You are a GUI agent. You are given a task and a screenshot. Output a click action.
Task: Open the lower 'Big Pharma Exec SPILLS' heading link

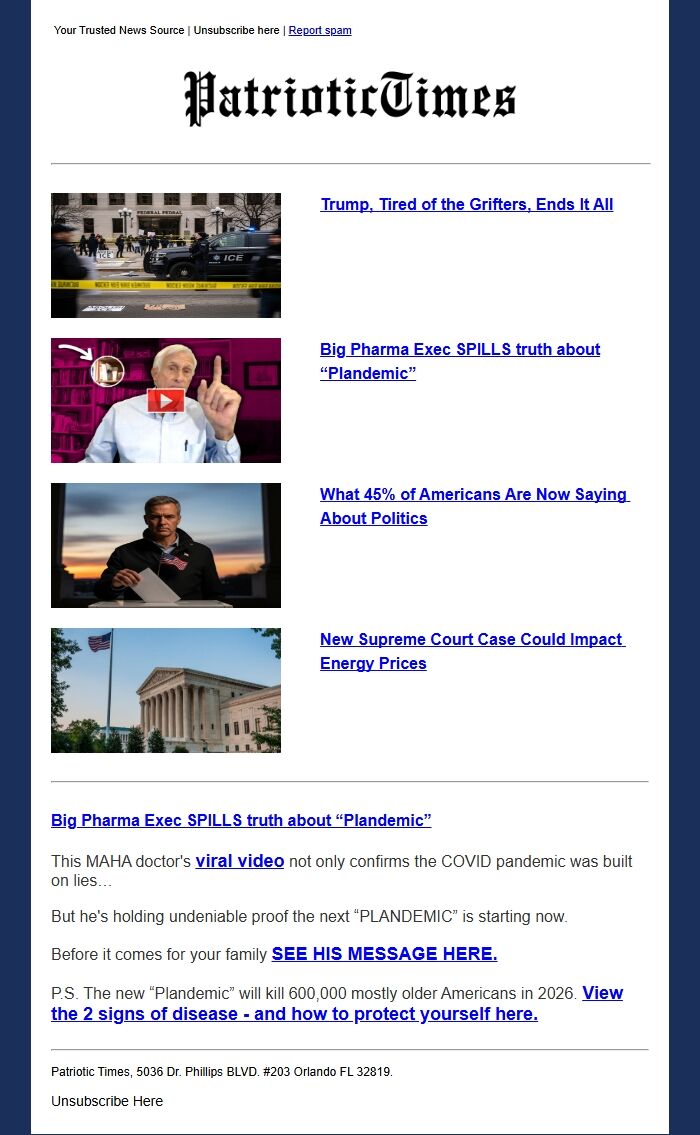[241, 820]
